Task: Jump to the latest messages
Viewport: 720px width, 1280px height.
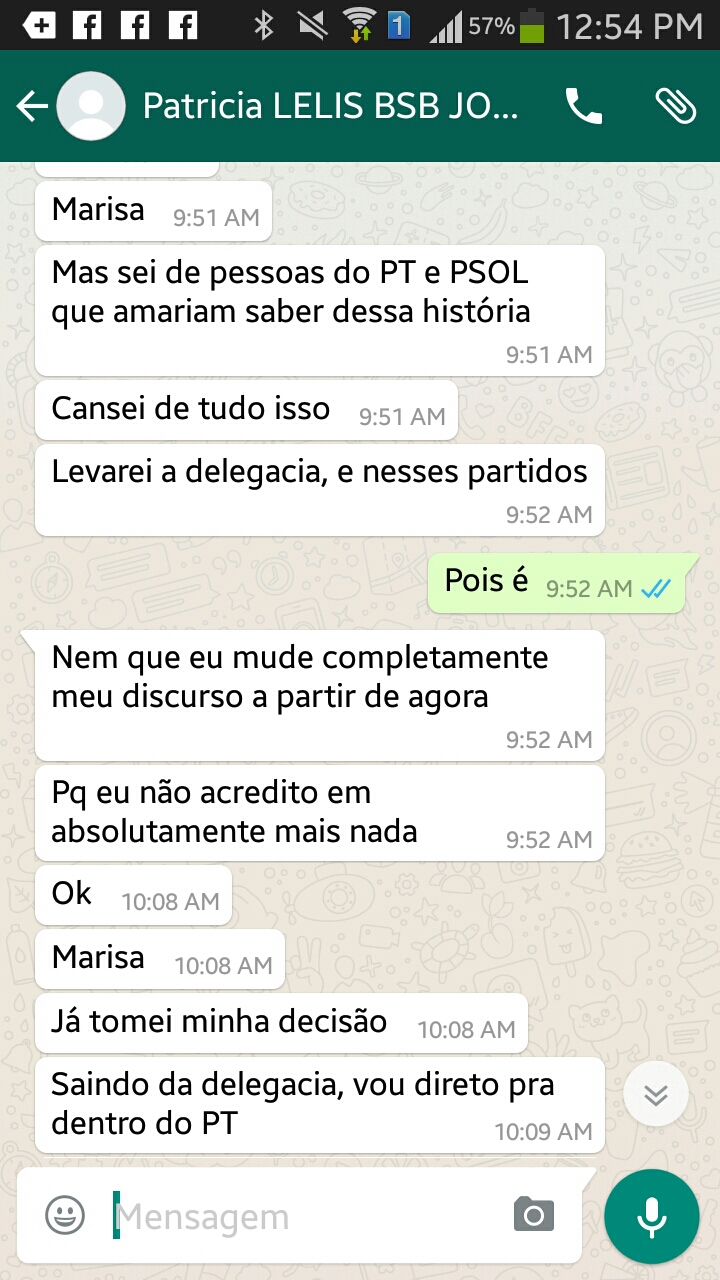Action: coord(656,1095)
